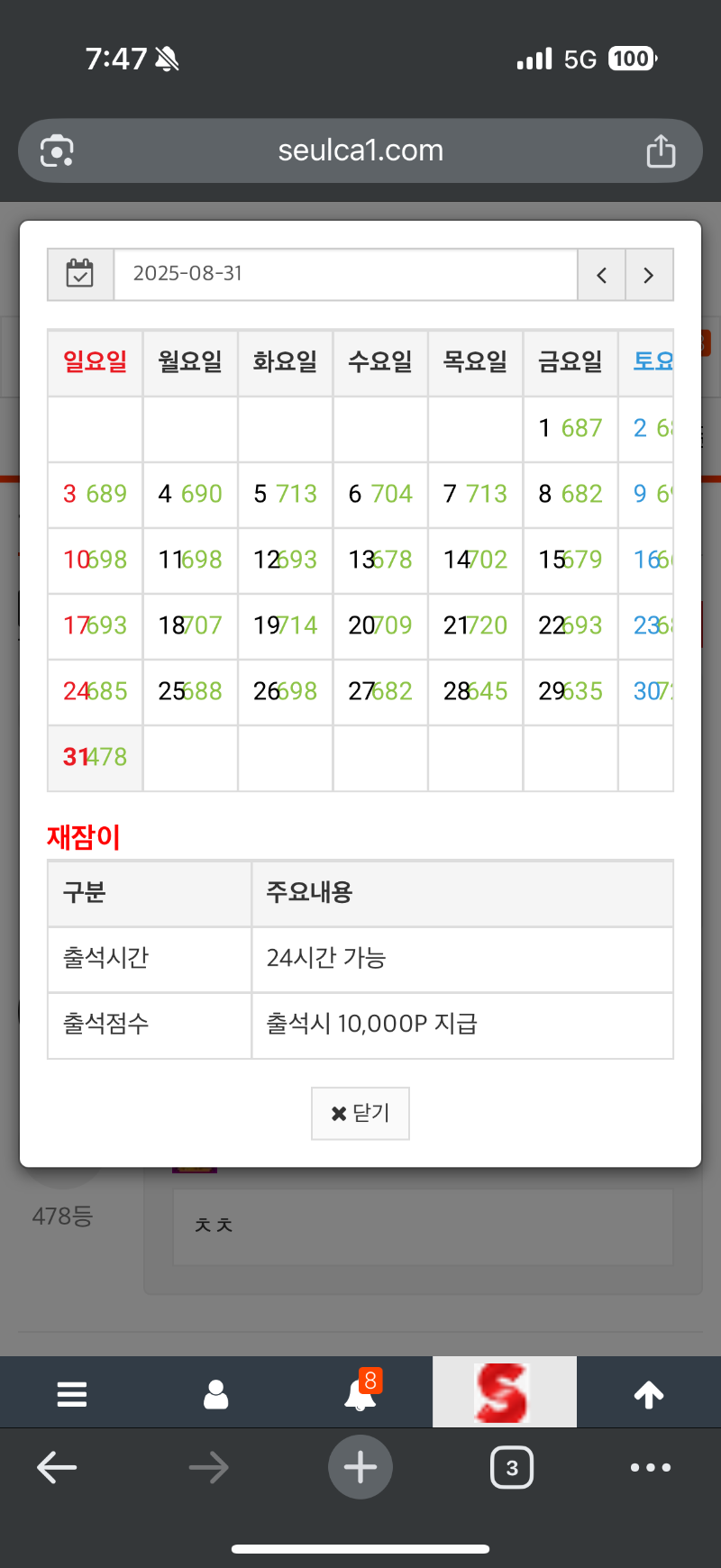Open the browser more options menu
This screenshot has width=721, height=1568.
point(651,1468)
